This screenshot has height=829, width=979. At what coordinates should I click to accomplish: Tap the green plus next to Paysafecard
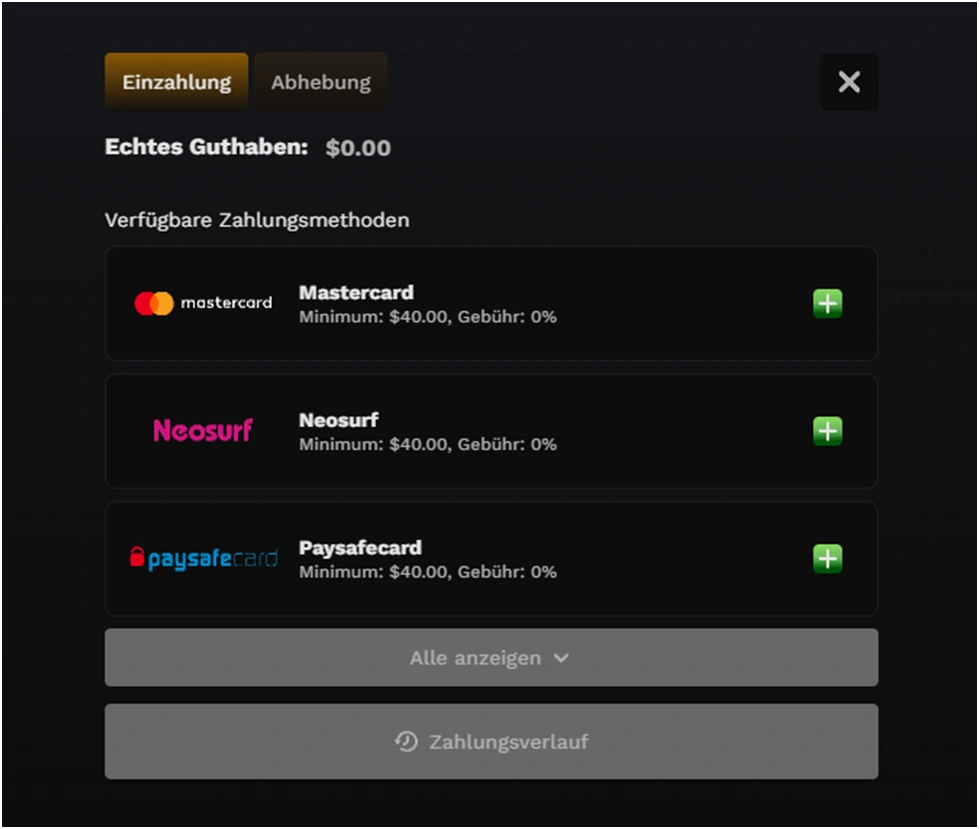point(827,558)
